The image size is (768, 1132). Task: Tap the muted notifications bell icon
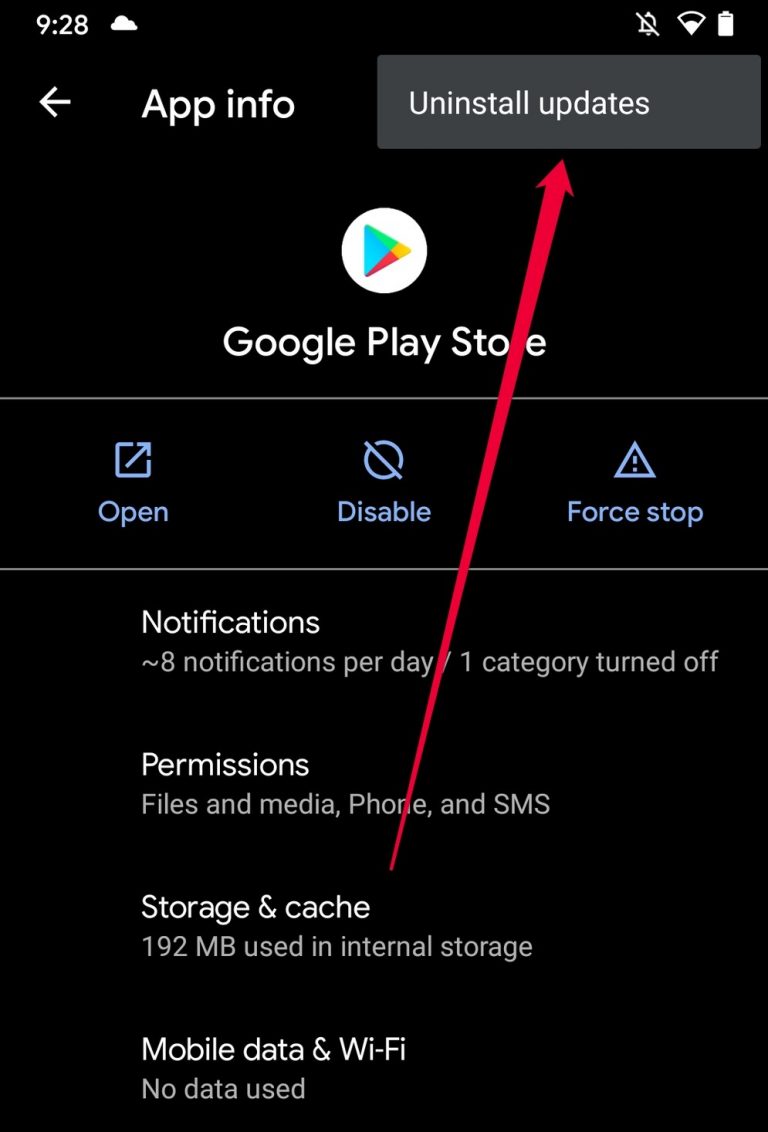(647, 24)
